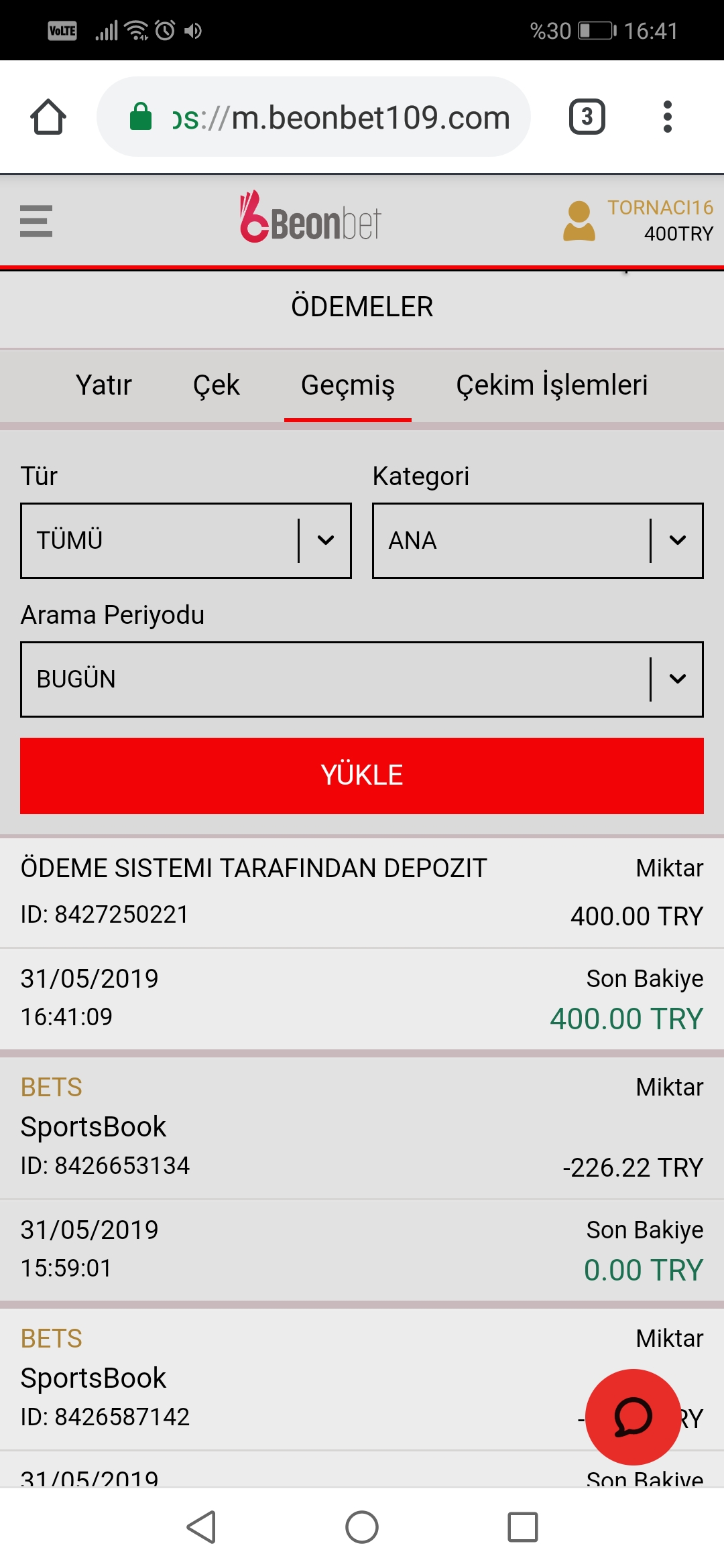This screenshot has height=1568, width=724.
Task: Tap the Beonbet logo in the header
Action: (x=310, y=218)
